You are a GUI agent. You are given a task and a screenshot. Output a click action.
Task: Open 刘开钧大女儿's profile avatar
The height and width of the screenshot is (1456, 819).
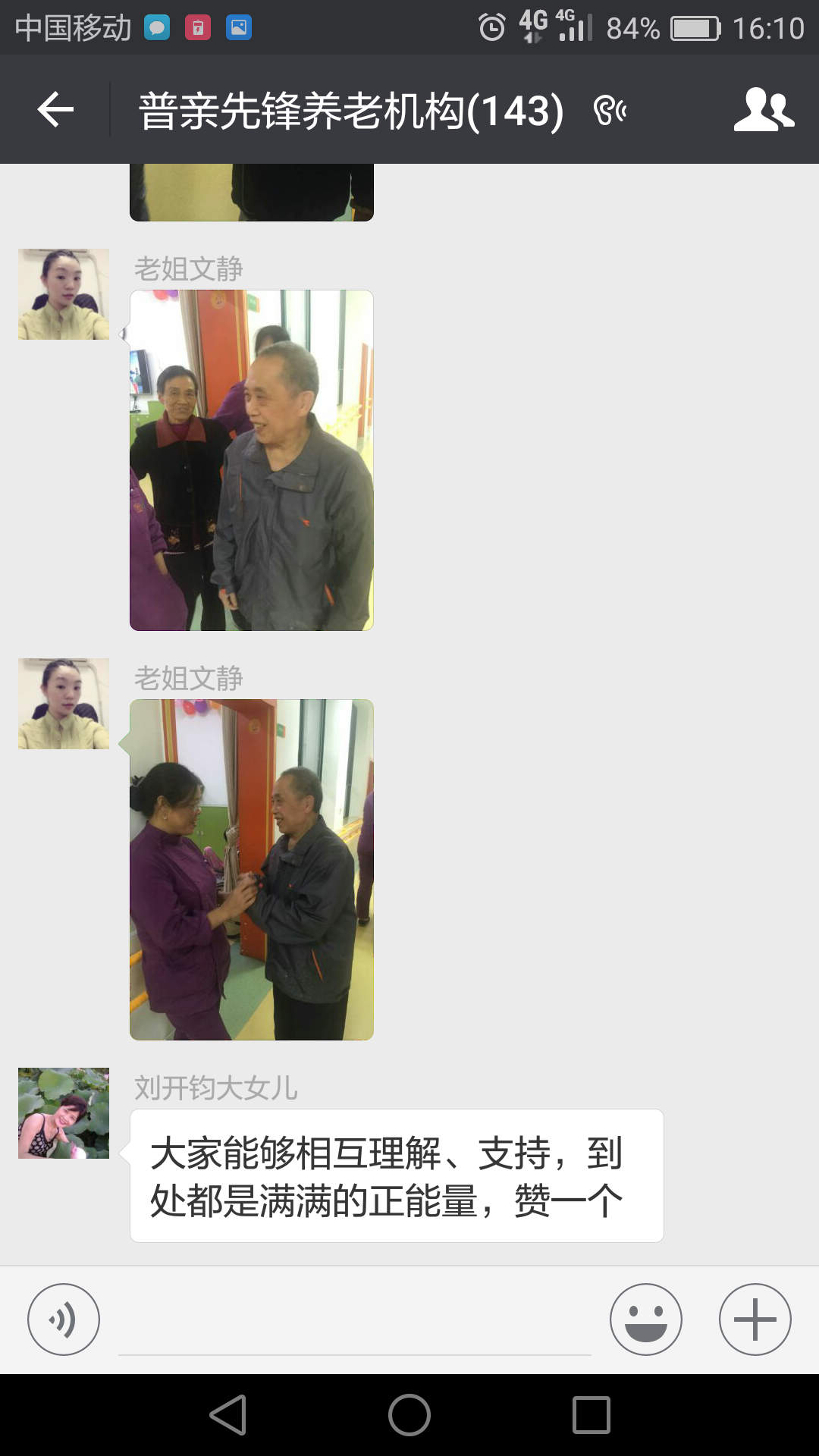pos(64,1113)
